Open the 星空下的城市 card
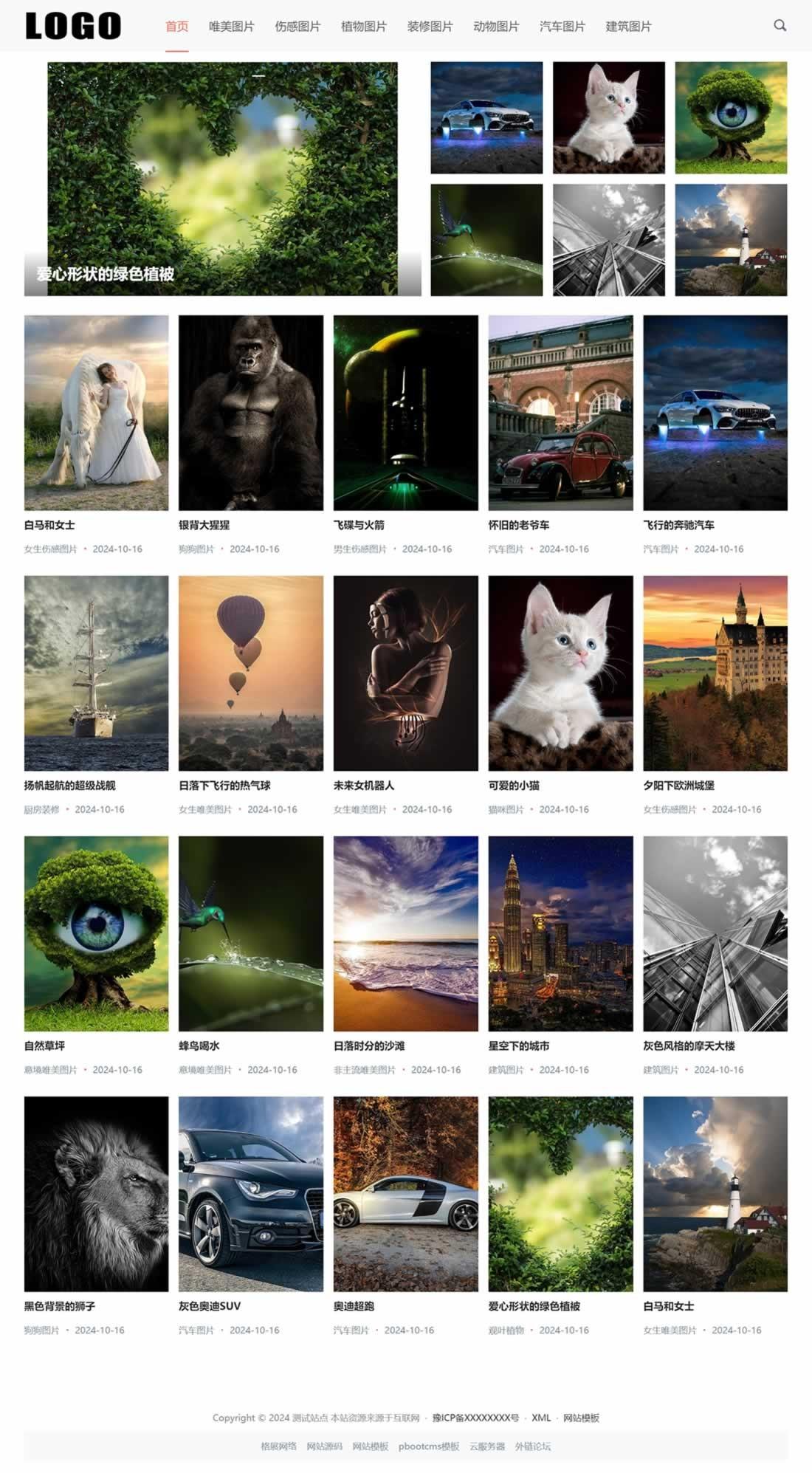The width and height of the screenshot is (812, 1473). [560, 933]
